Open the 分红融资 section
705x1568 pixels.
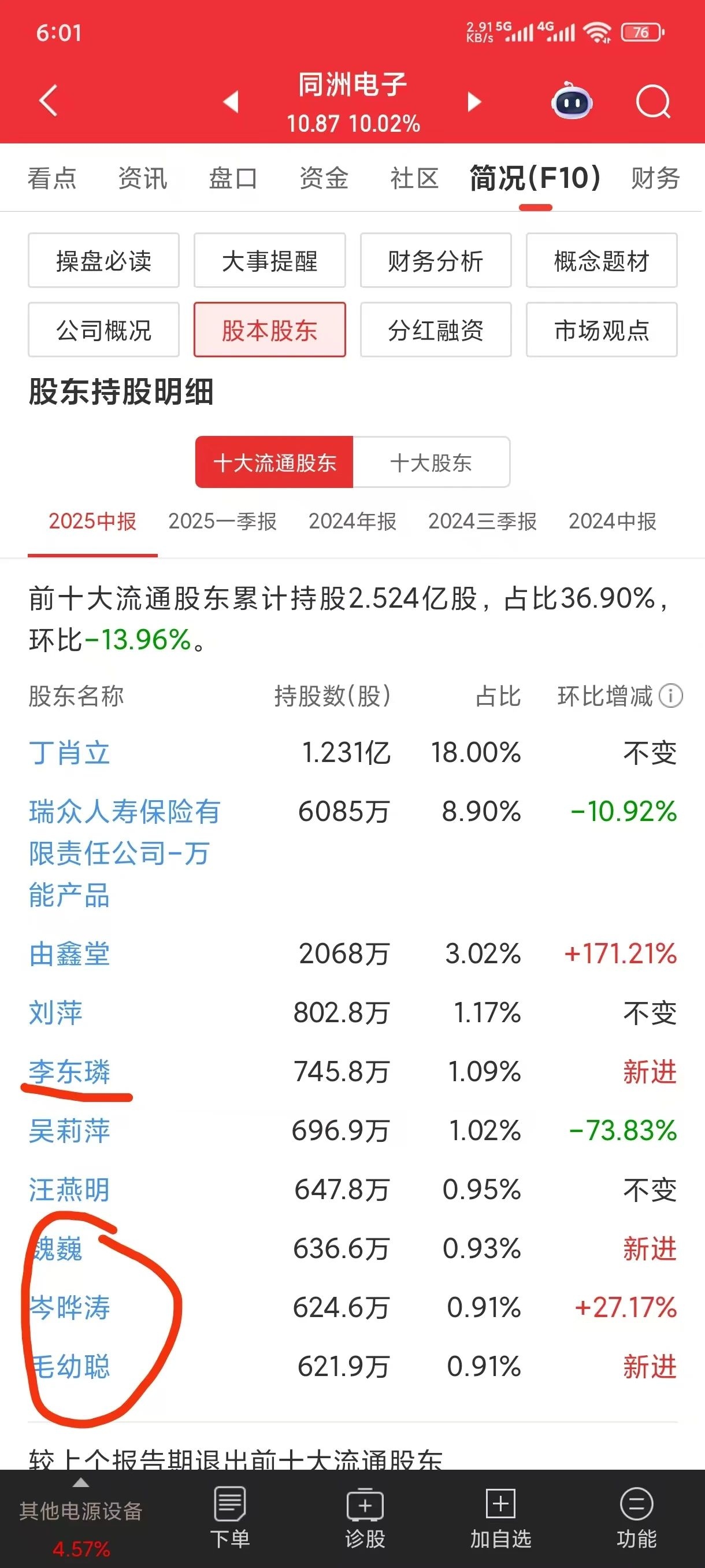[x=436, y=330]
